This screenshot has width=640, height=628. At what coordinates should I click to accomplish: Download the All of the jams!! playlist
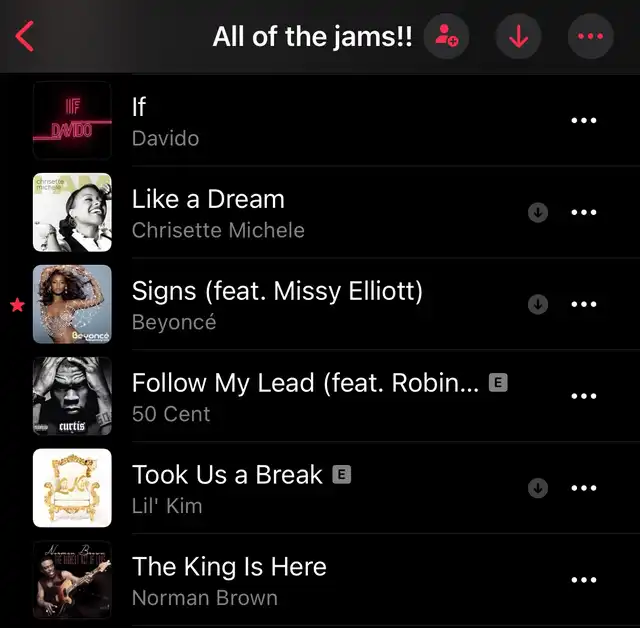click(518, 37)
